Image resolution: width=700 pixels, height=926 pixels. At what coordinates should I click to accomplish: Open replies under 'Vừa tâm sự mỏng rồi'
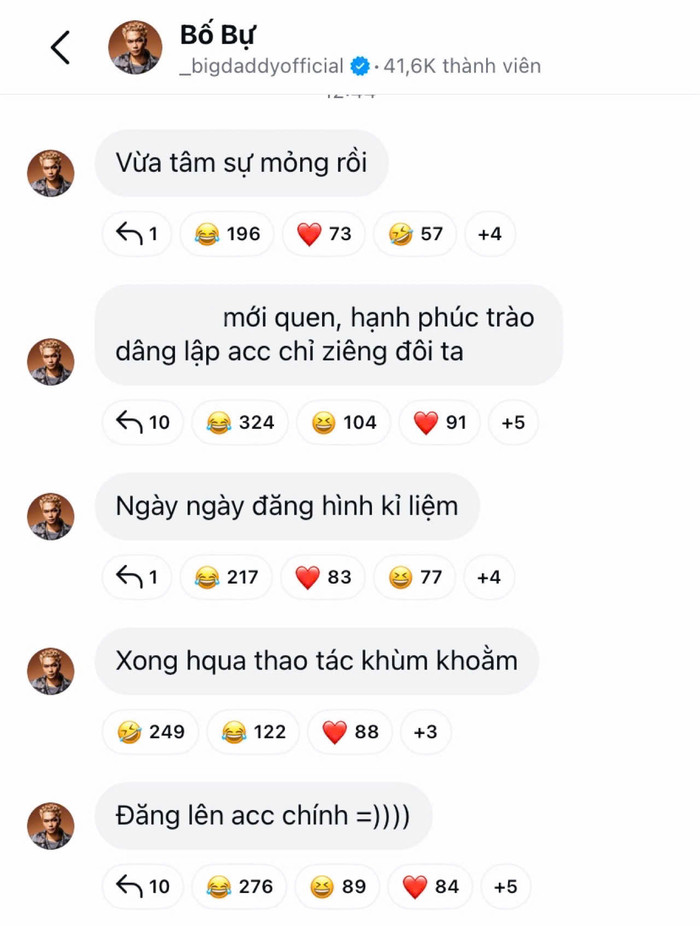[x=137, y=234]
